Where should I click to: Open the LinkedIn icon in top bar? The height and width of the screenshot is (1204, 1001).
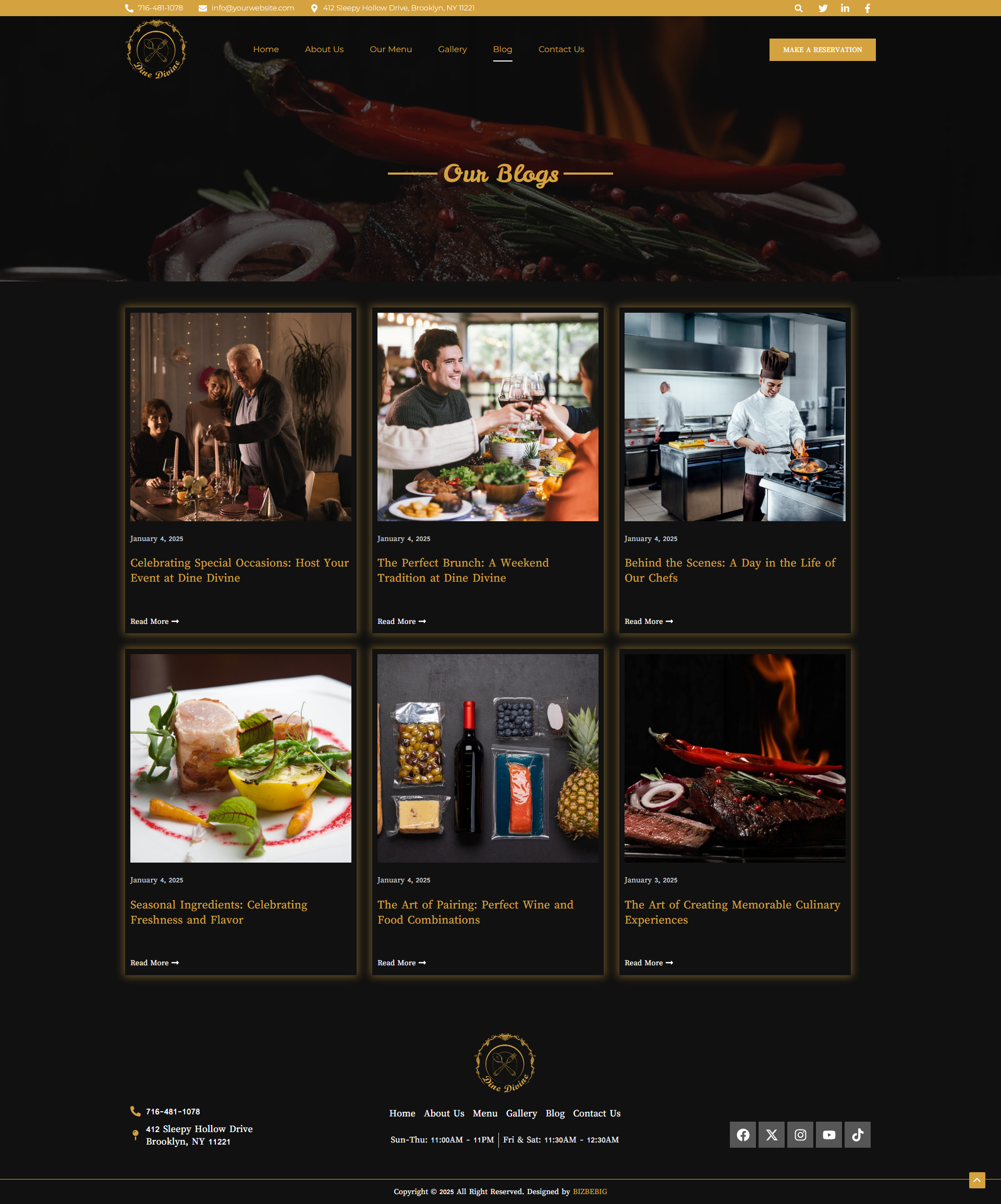(x=845, y=8)
